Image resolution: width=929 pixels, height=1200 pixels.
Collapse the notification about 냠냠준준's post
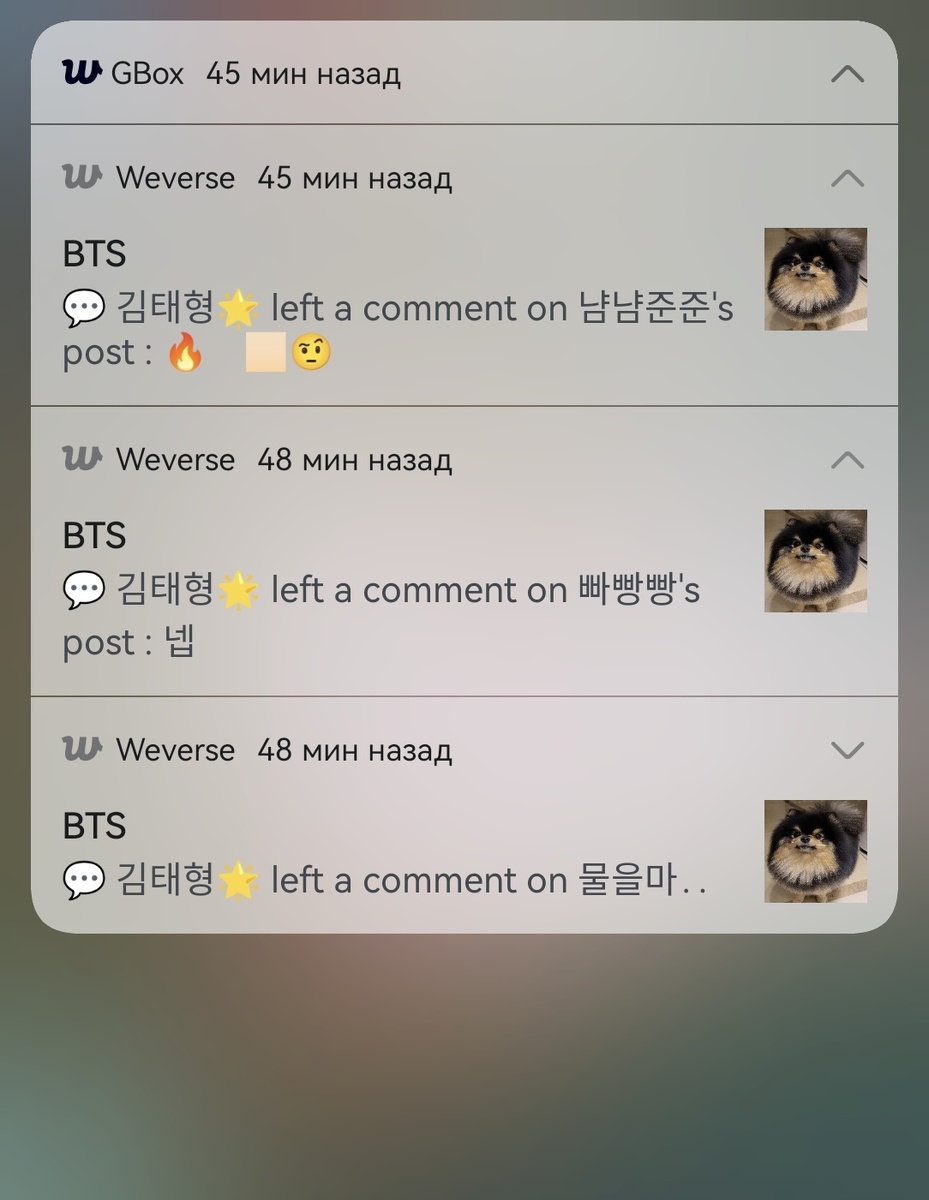pos(847,179)
